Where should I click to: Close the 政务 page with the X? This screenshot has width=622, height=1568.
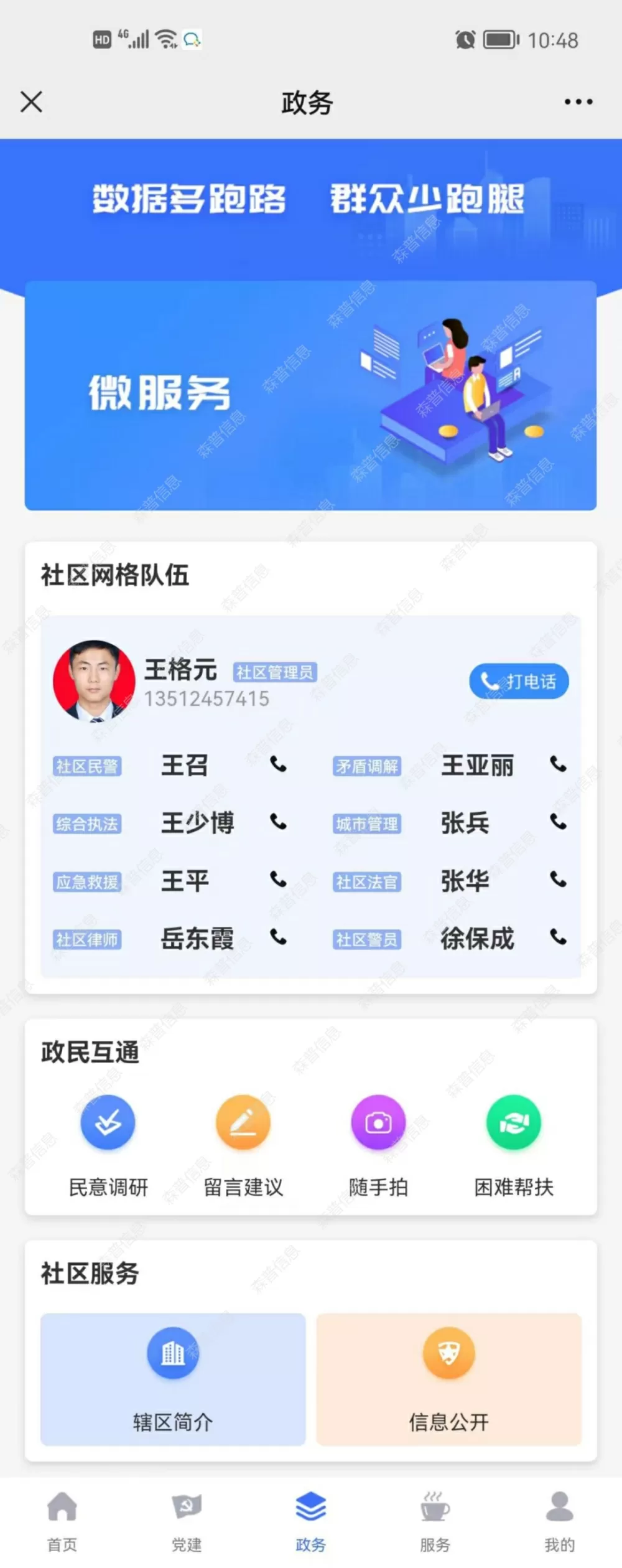tap(31, 101)
